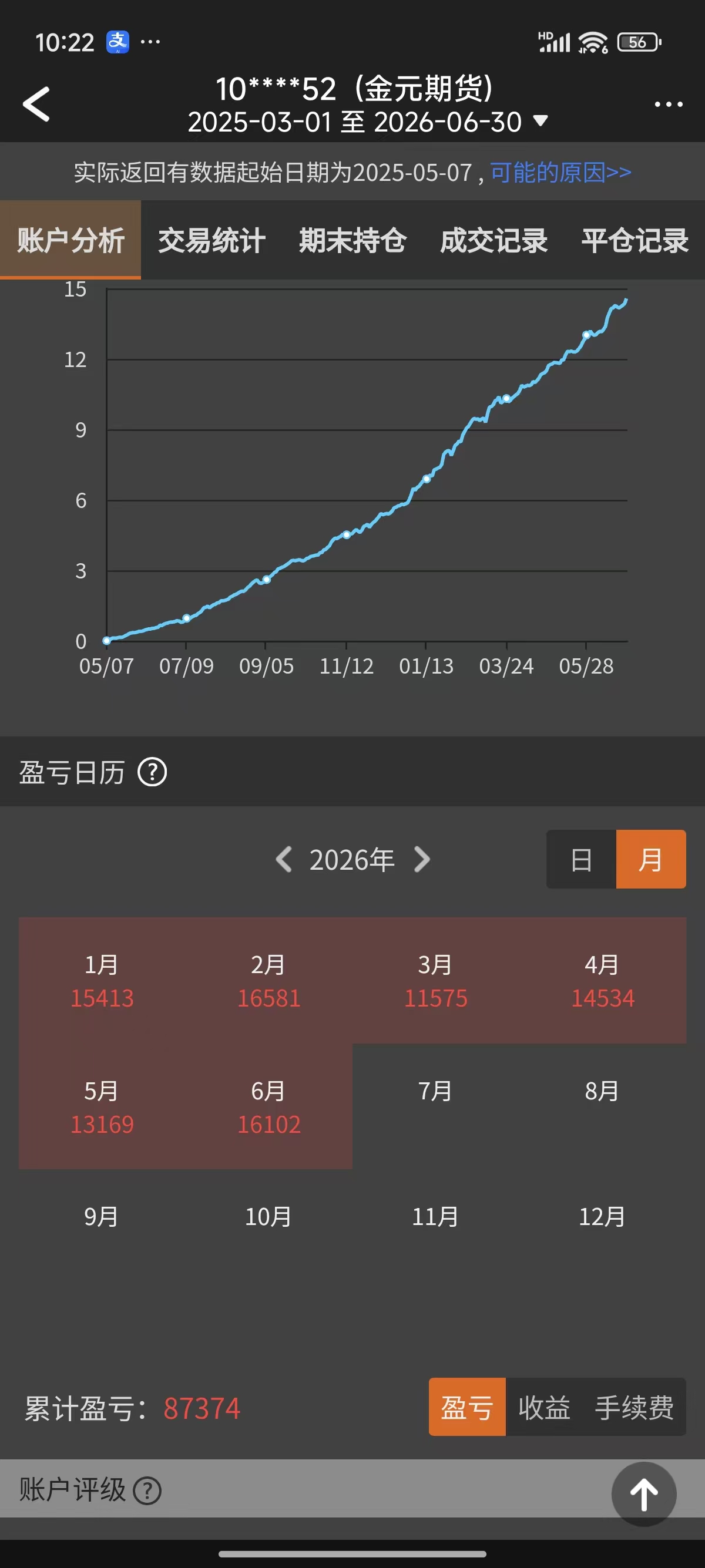Open the help icon beside 账户评级
Image resolution: width=705 pixels, height=1568 pixels.
tap(147, 1491)
